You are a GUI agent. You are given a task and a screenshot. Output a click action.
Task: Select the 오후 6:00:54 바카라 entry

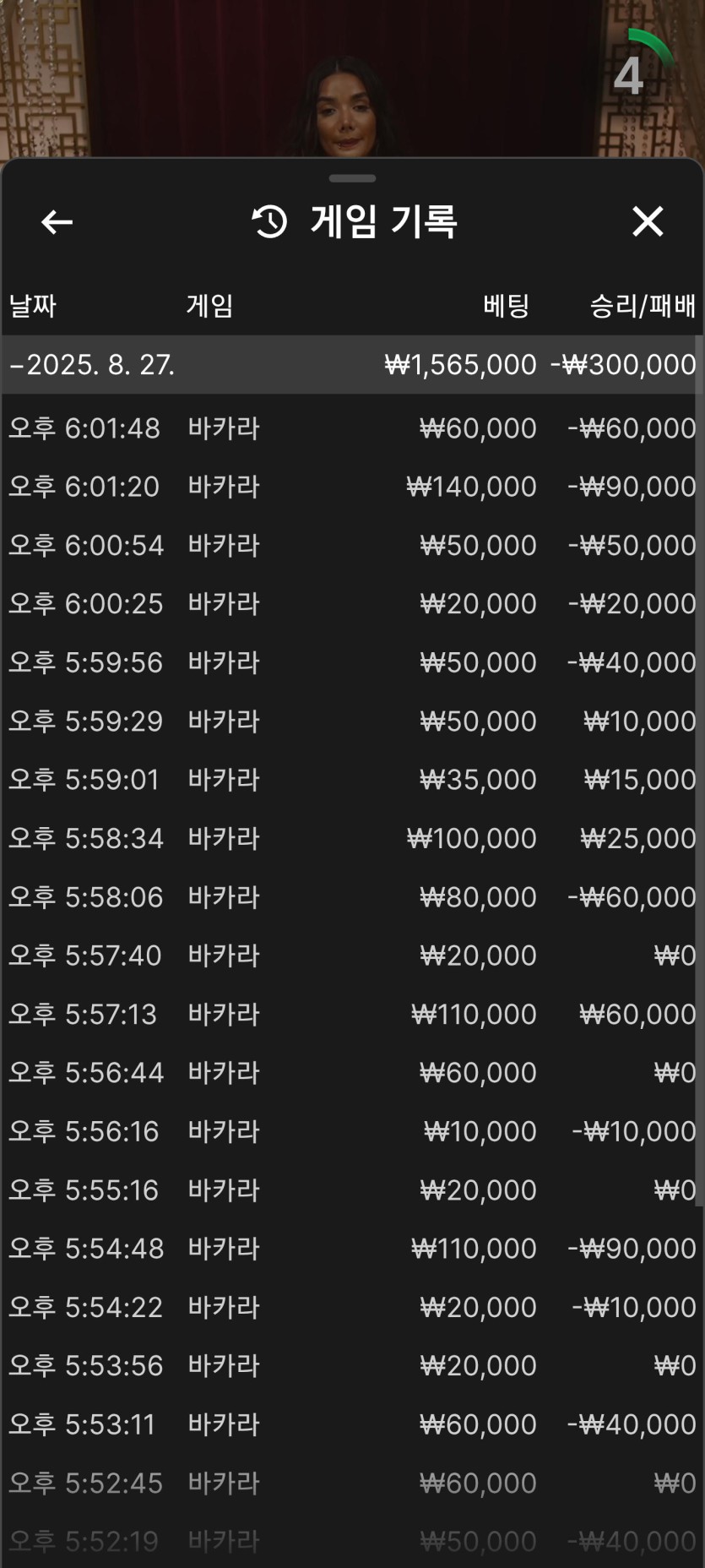click(352, 546)
